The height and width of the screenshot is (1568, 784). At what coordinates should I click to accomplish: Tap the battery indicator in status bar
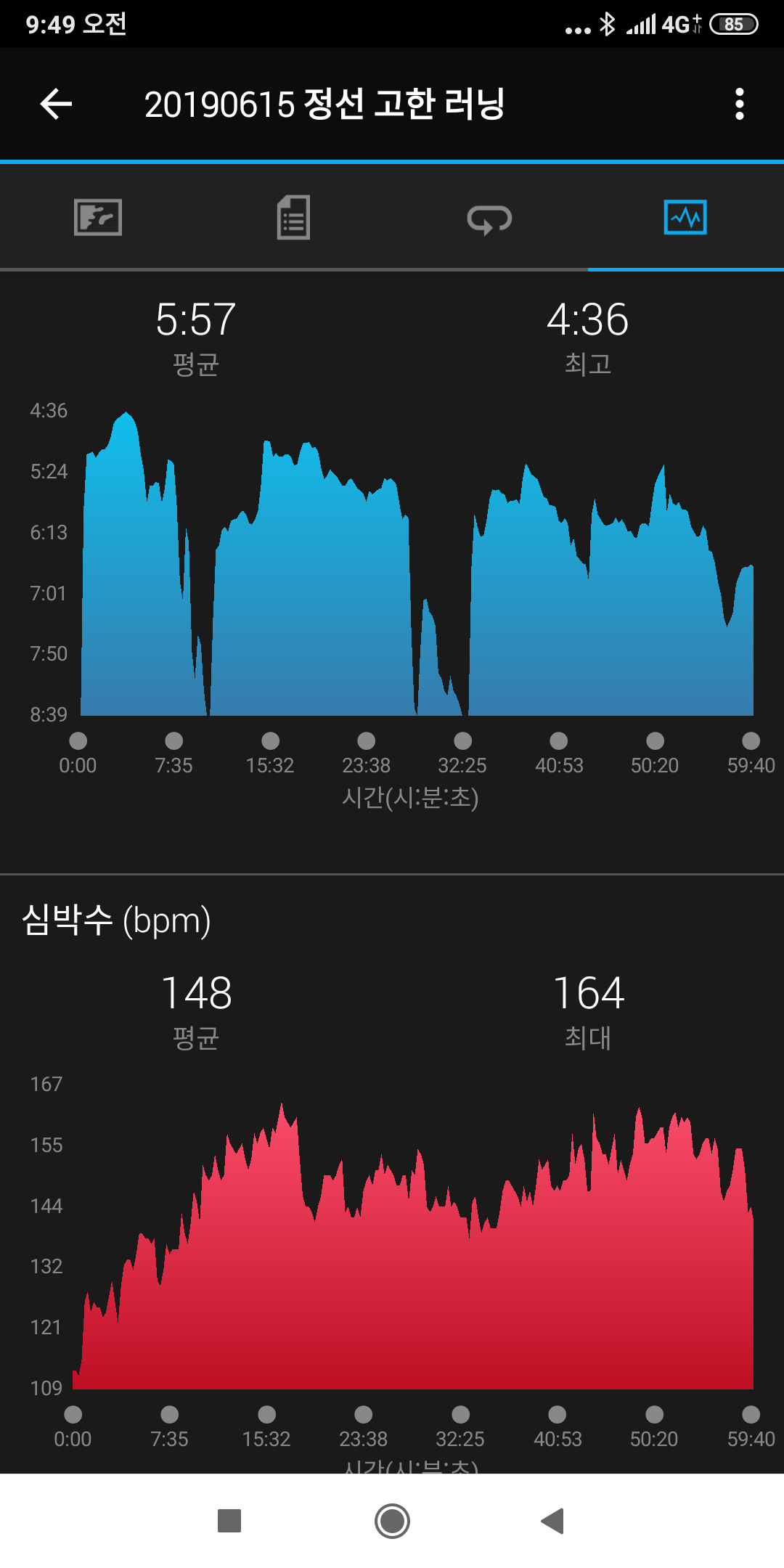733,24
